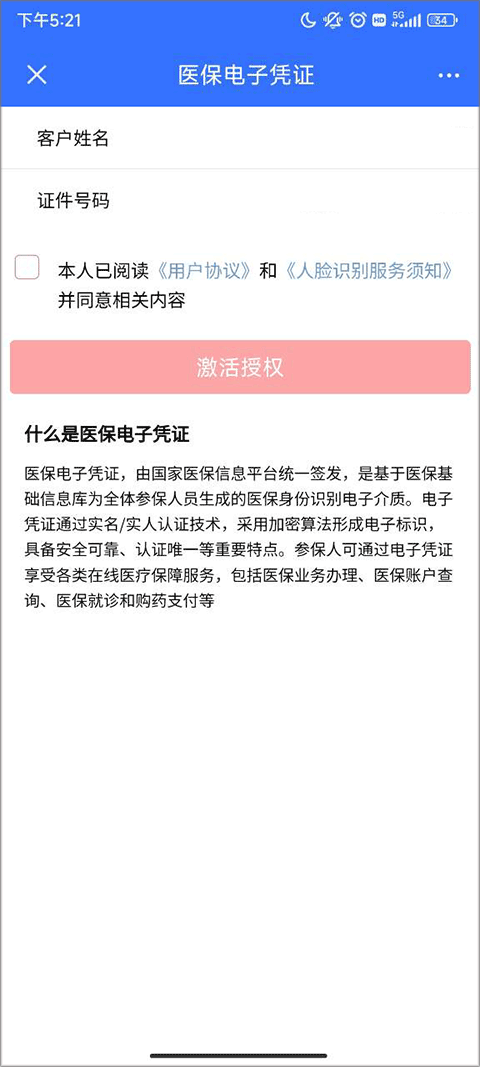Tap the 激活授权 button

240,367
